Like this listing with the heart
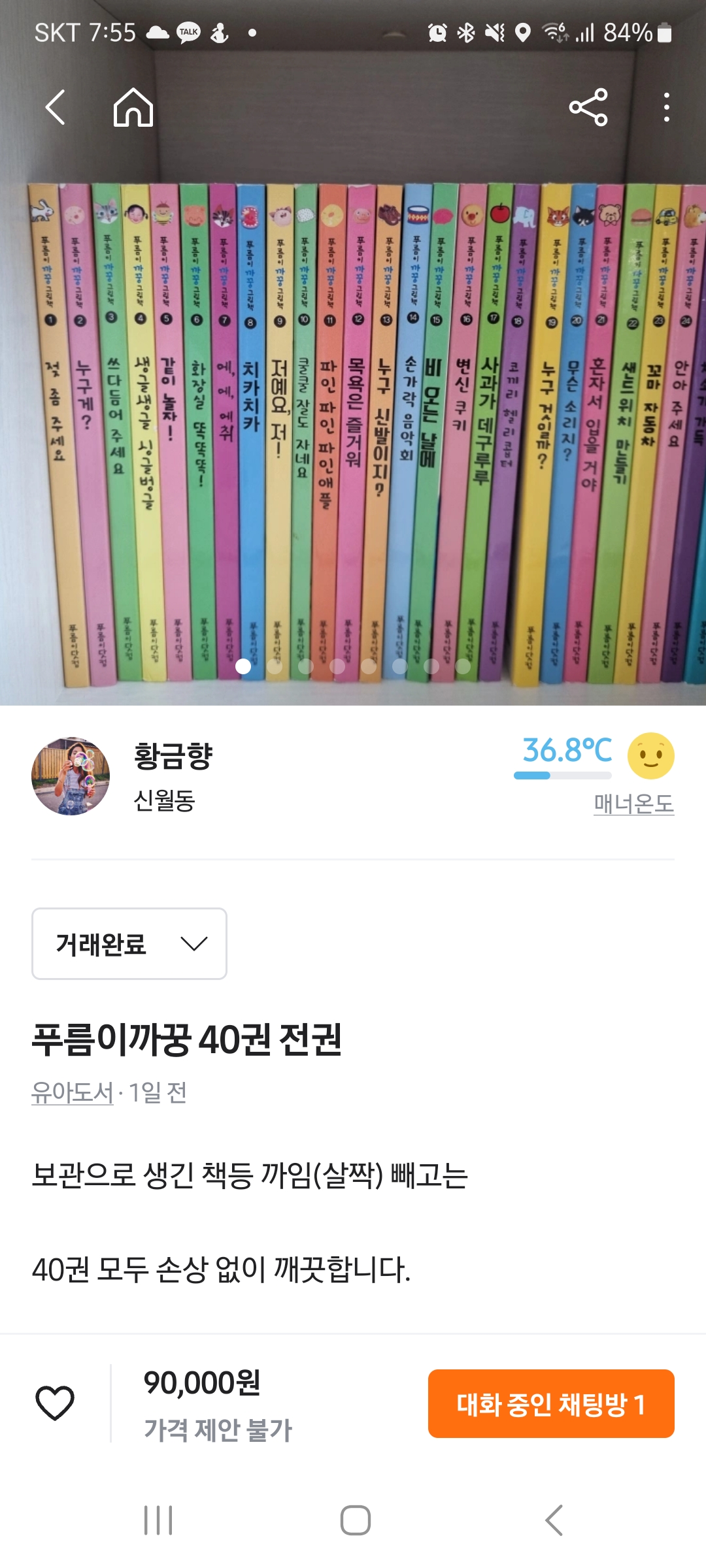 coord(55,1403)
